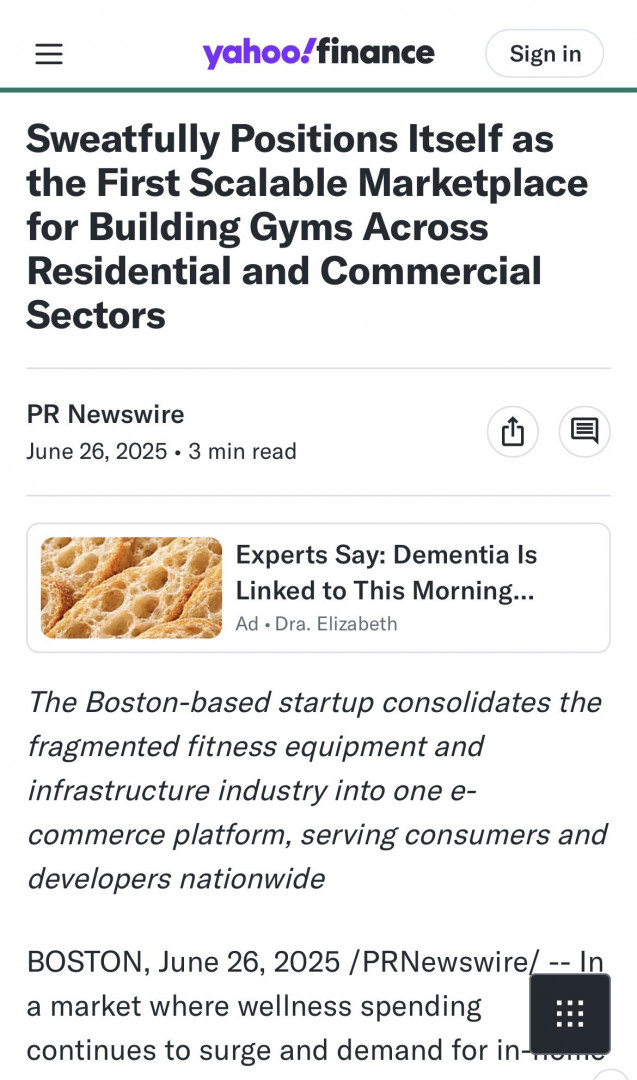Share this Sweatfully article
This screenshot has height=1080, width=637.
512,432
